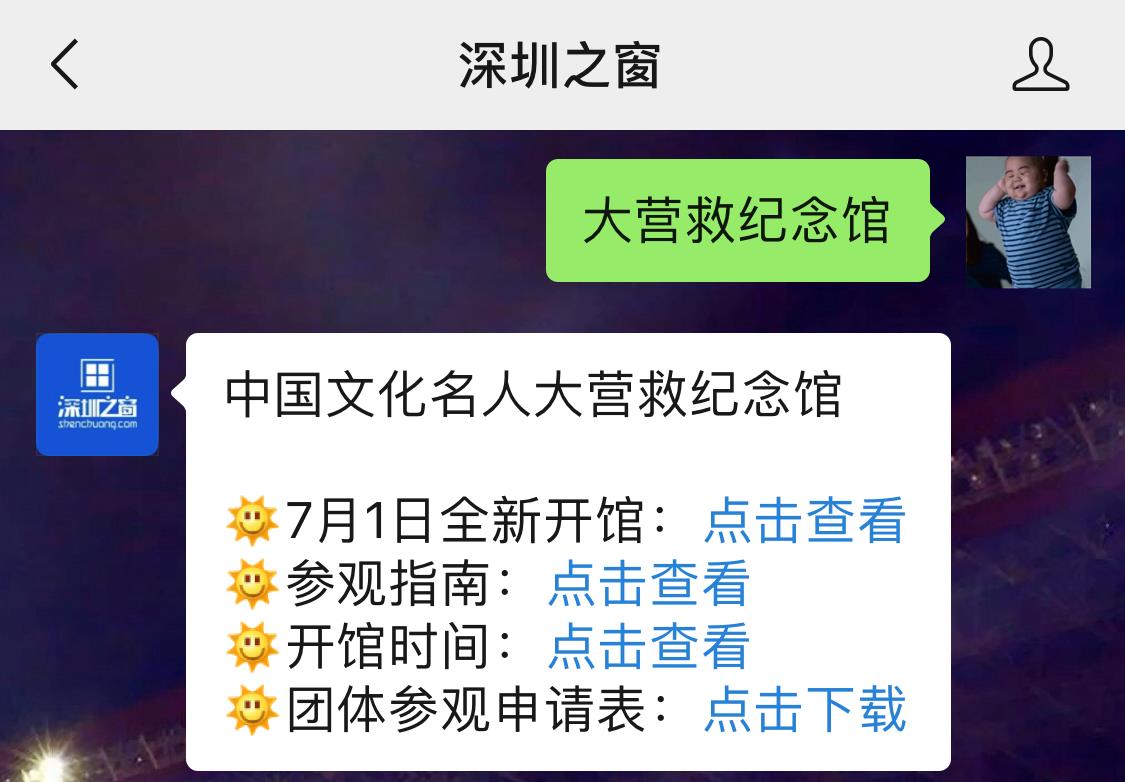The height and width of the screenshot is (782, 1125).
Task: Open 点击查看 link for 7月1日全新开馆
Action: 805,521
